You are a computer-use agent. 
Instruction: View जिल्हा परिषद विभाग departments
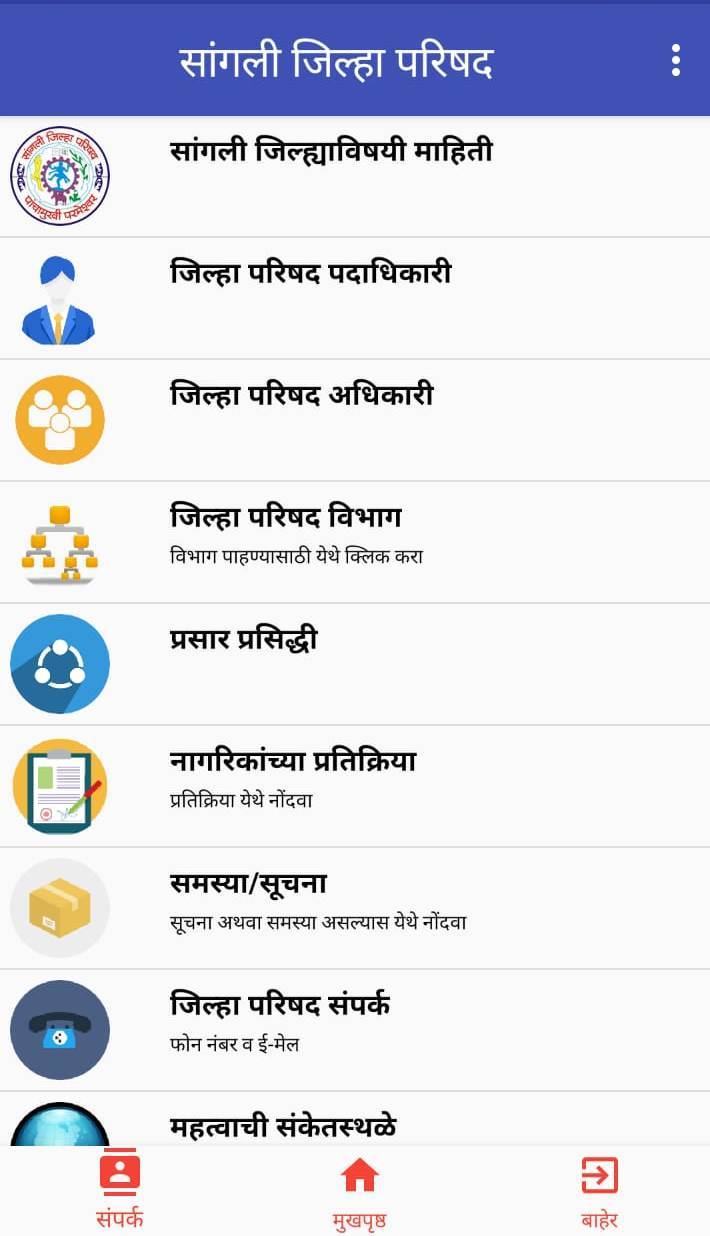coord(355,543)
